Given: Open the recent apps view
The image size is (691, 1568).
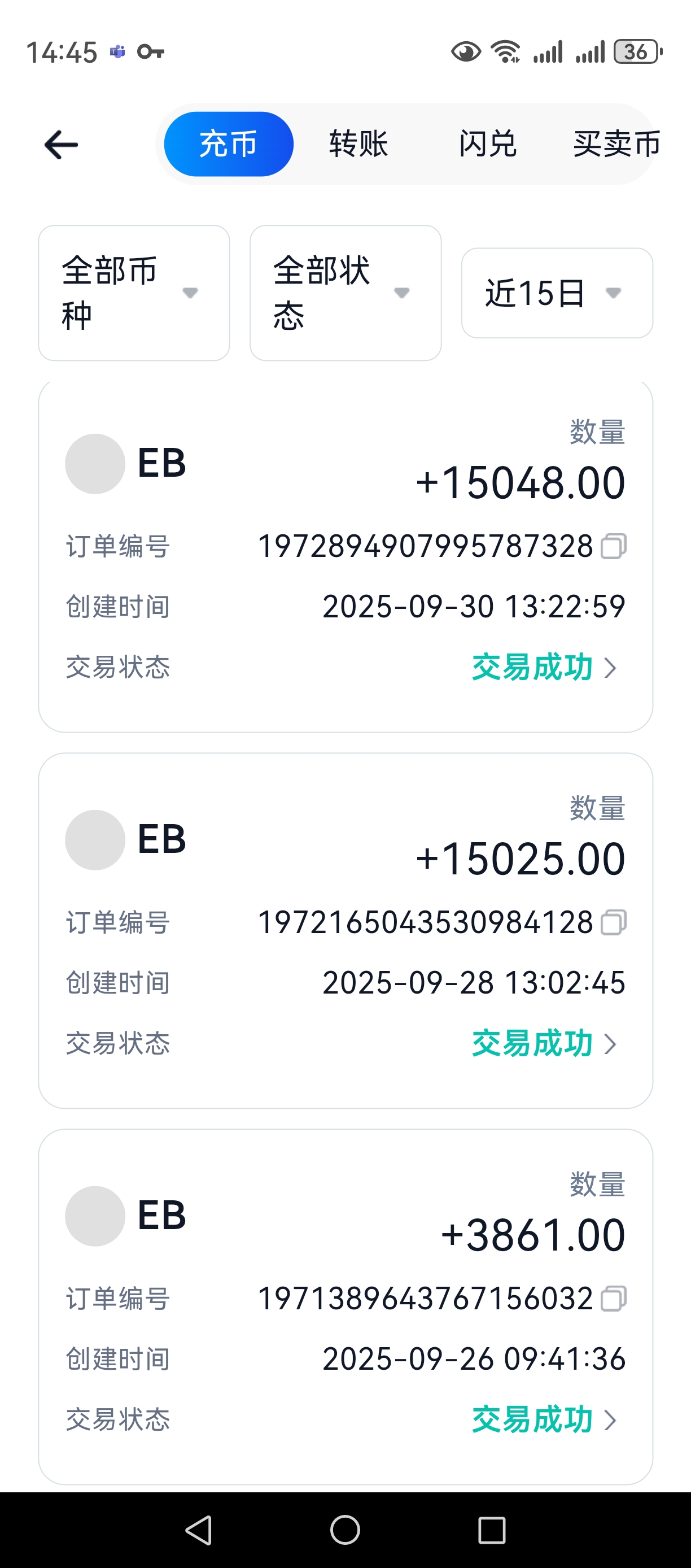Looking at the screenshot, I should (x=492, y=1530).
